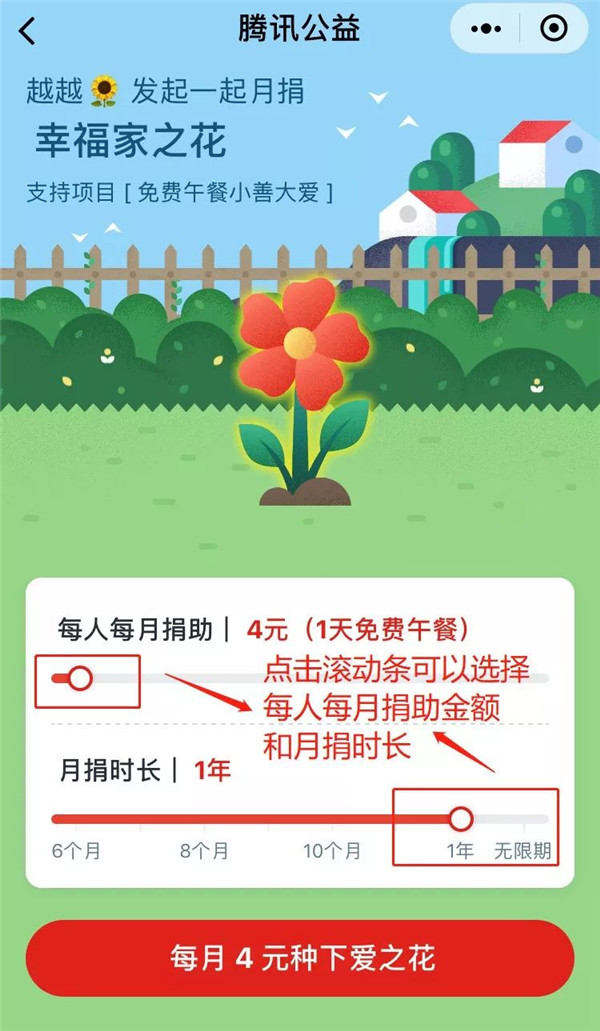This screenshot has height=1031, width=600.
Task: Tap the 月捐时长 duration slider track
Action: 250,819
